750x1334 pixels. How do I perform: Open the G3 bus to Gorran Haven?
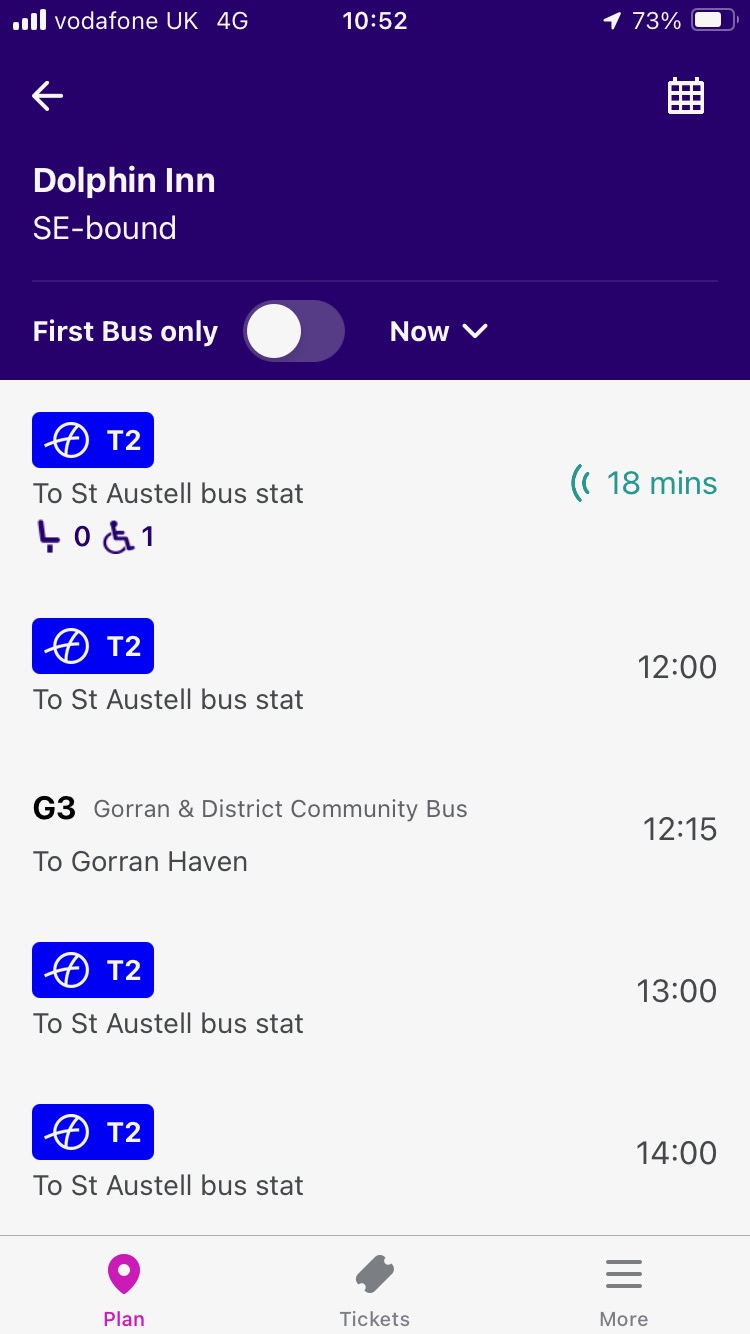click(x=374, y=832)
